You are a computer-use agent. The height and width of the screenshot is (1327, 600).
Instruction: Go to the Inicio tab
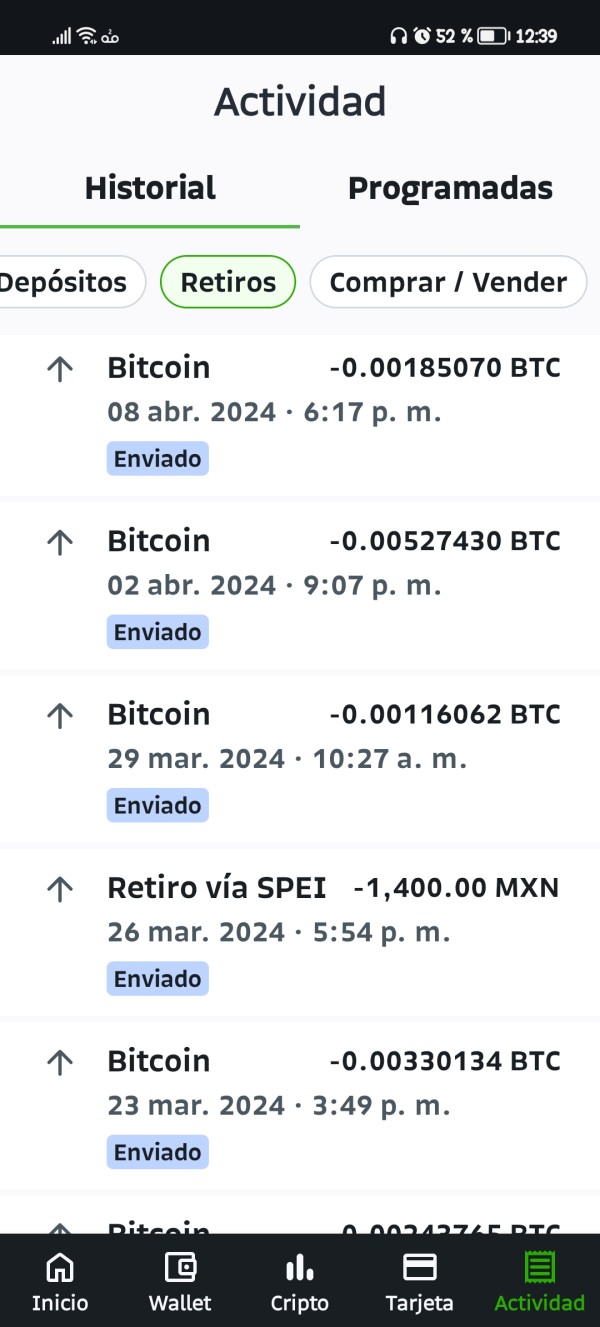tap(60, 1282)
